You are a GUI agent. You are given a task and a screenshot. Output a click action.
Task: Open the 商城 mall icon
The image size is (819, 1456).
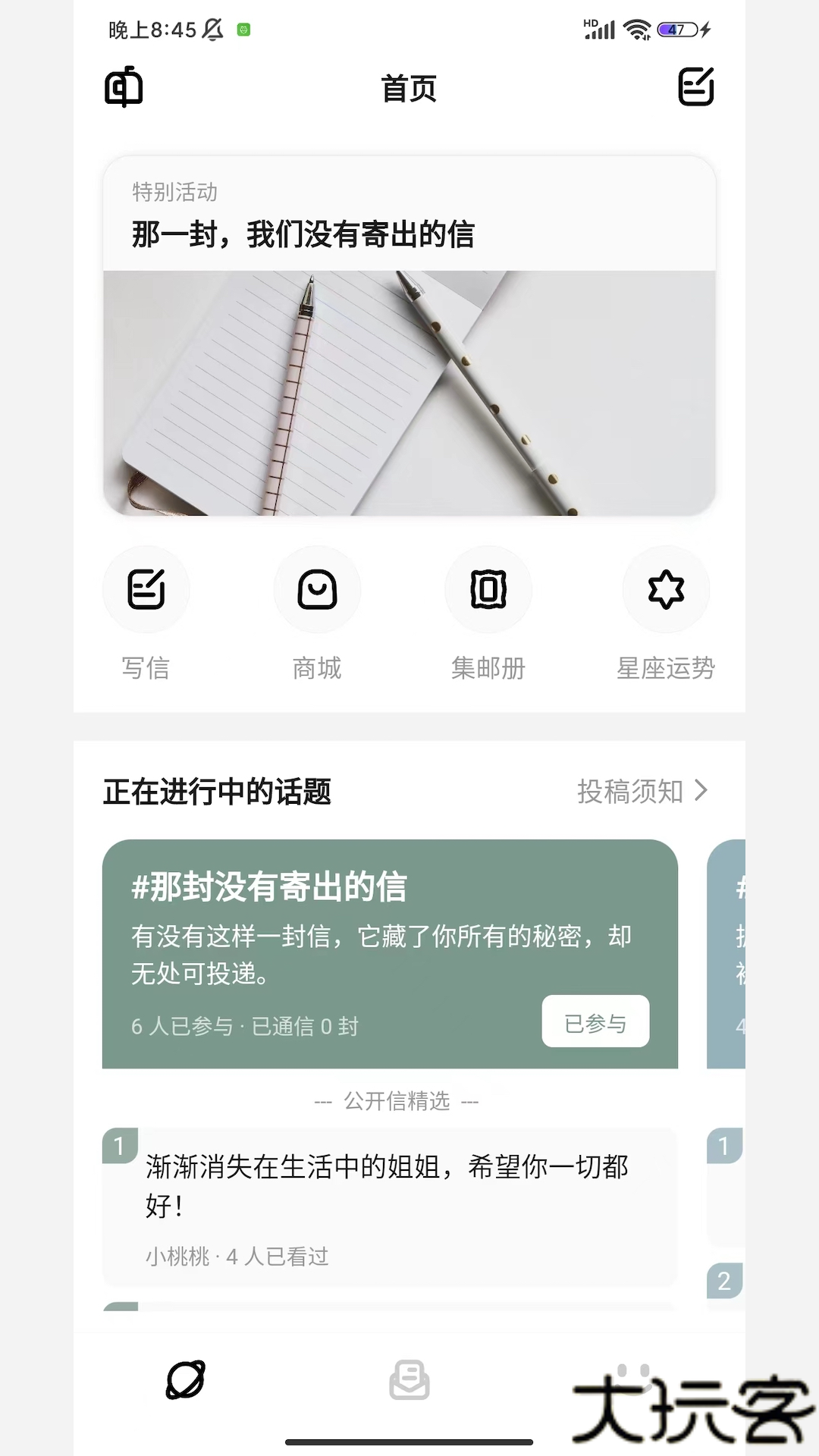tap(317, 590)
